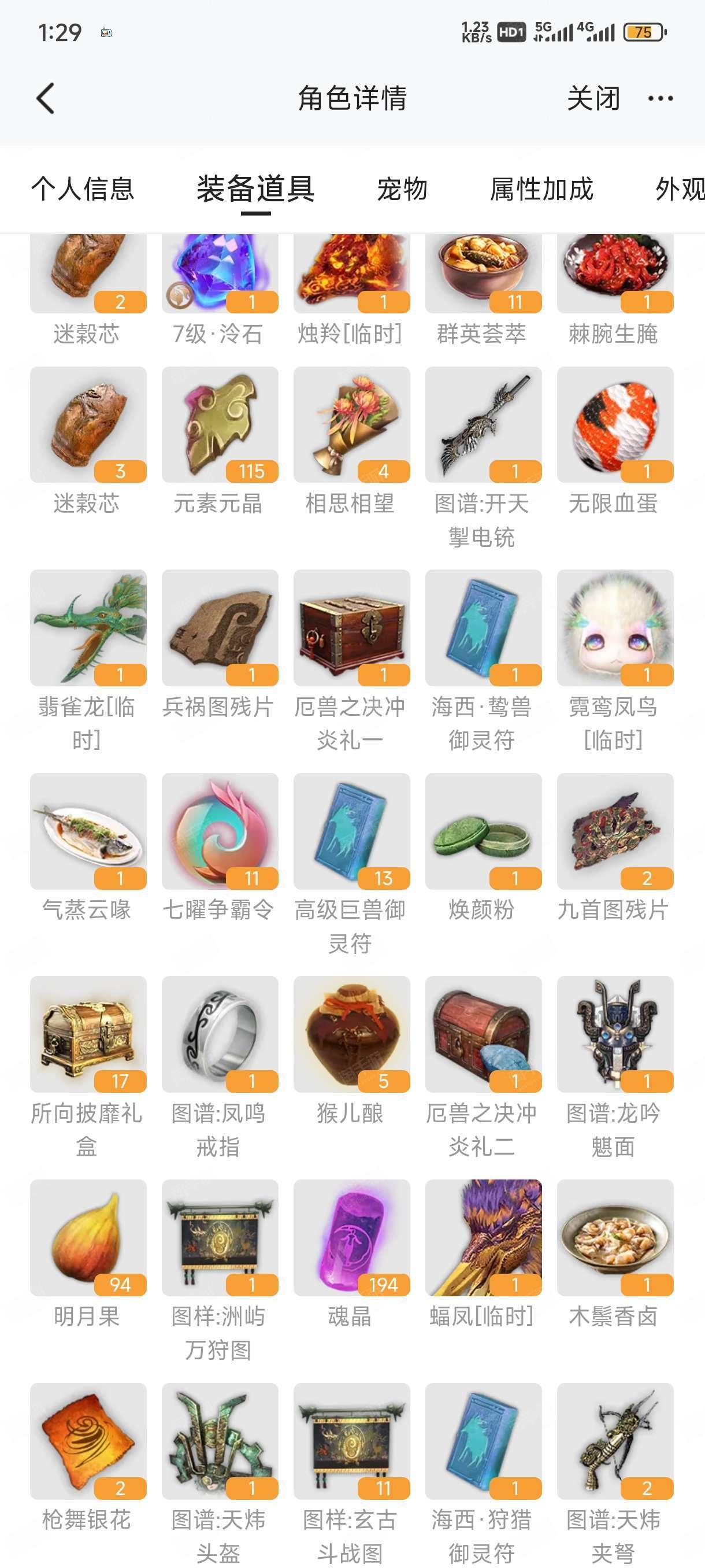View the 无限血蛋 item details
This screenshot has width=705, height=1568.
615,425
